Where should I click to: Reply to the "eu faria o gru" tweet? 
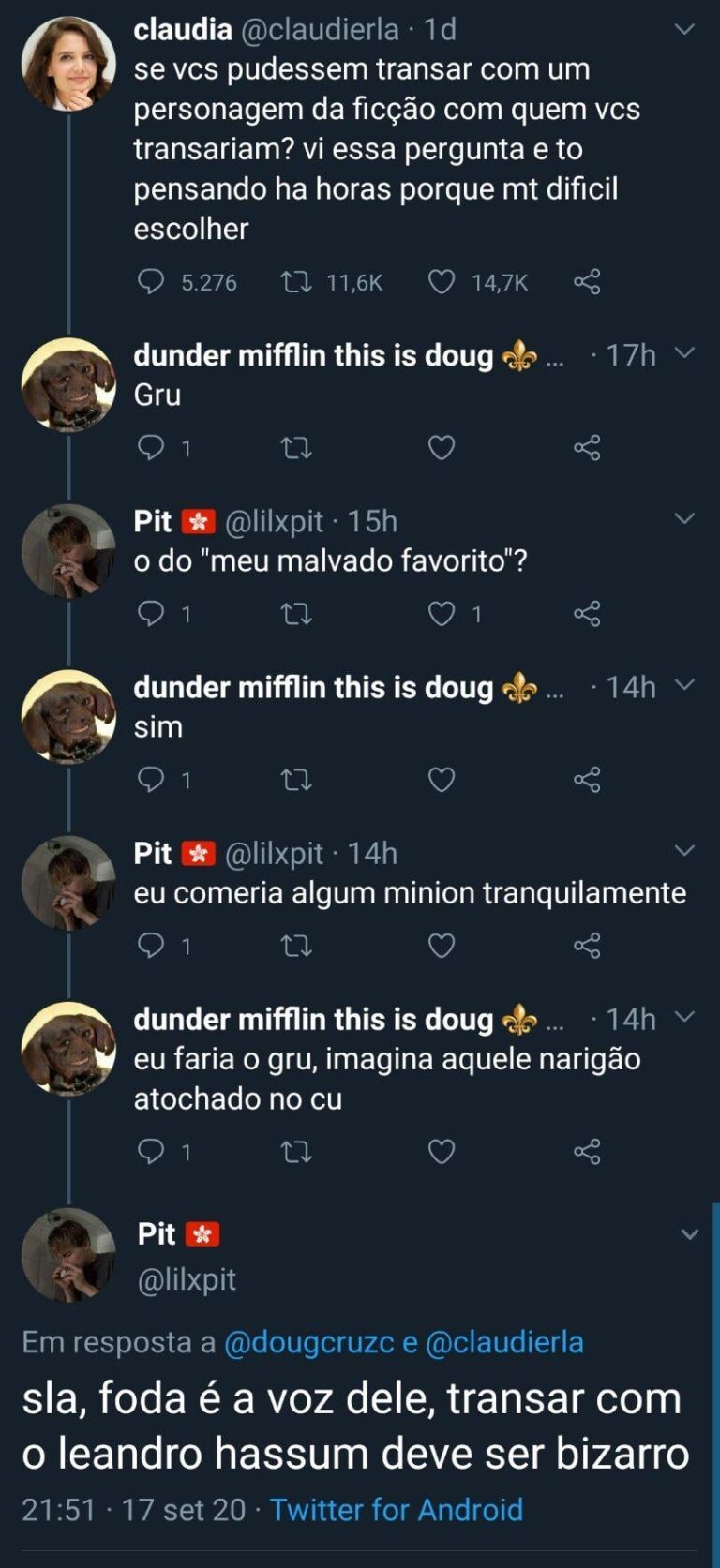[151, 1151]
